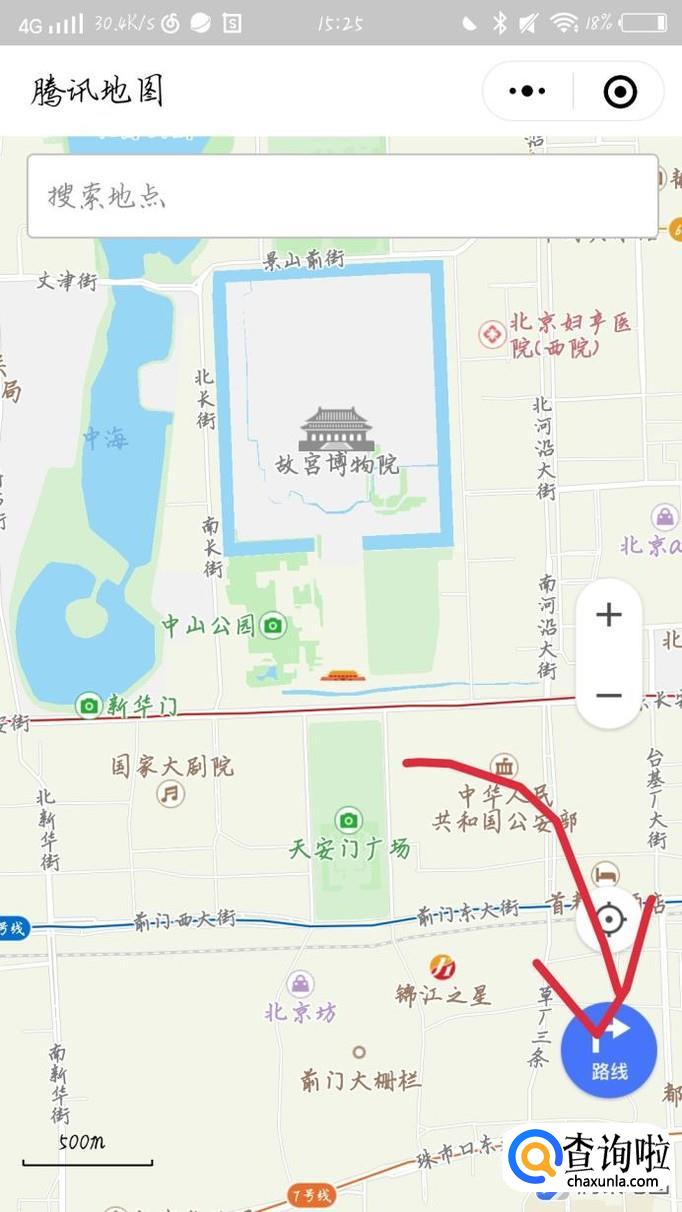Screen dimensions: 682x1212
Task: Tap the 搜索地点 search box
Action: [x=342, y=196]
